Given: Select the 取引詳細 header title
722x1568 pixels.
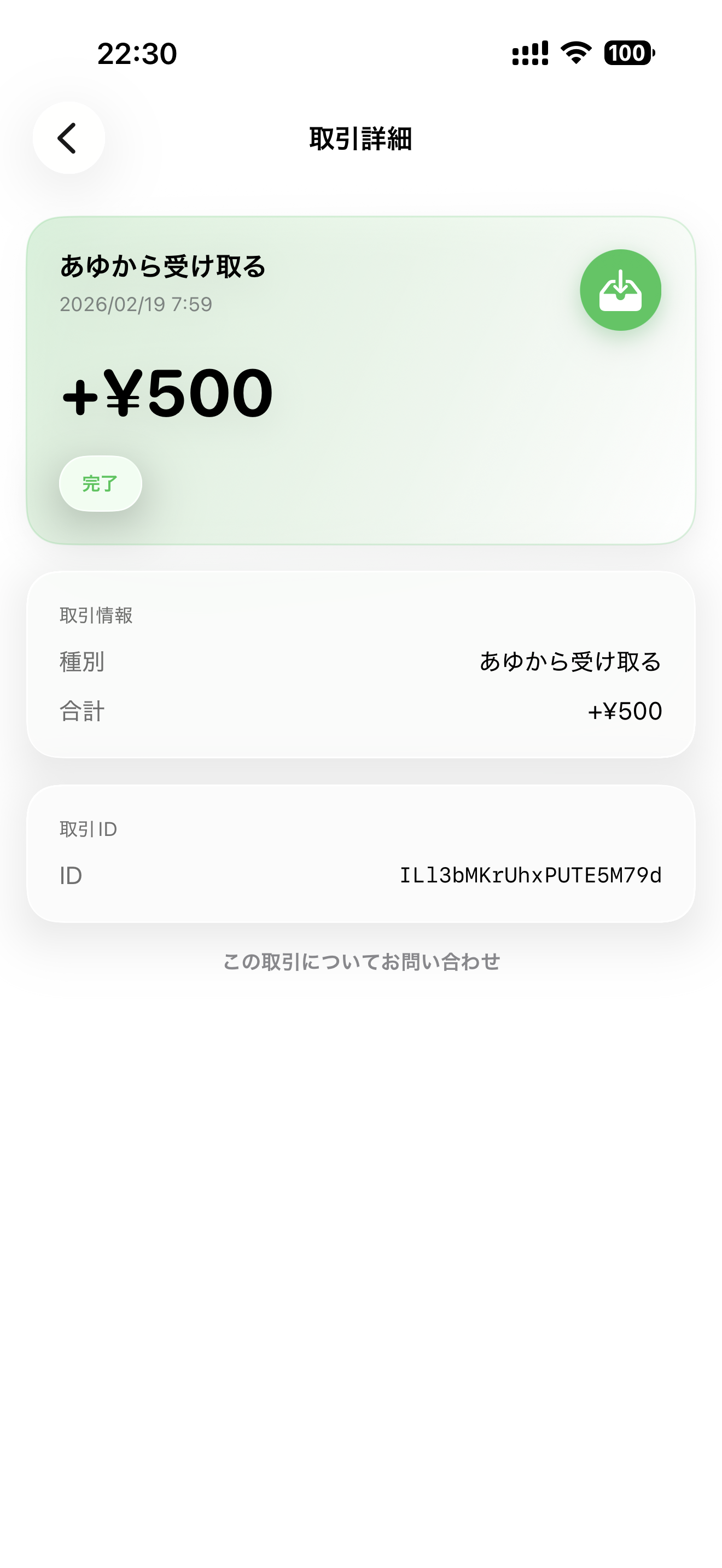Looking at the screenshot, I should [x=360, y=139].
